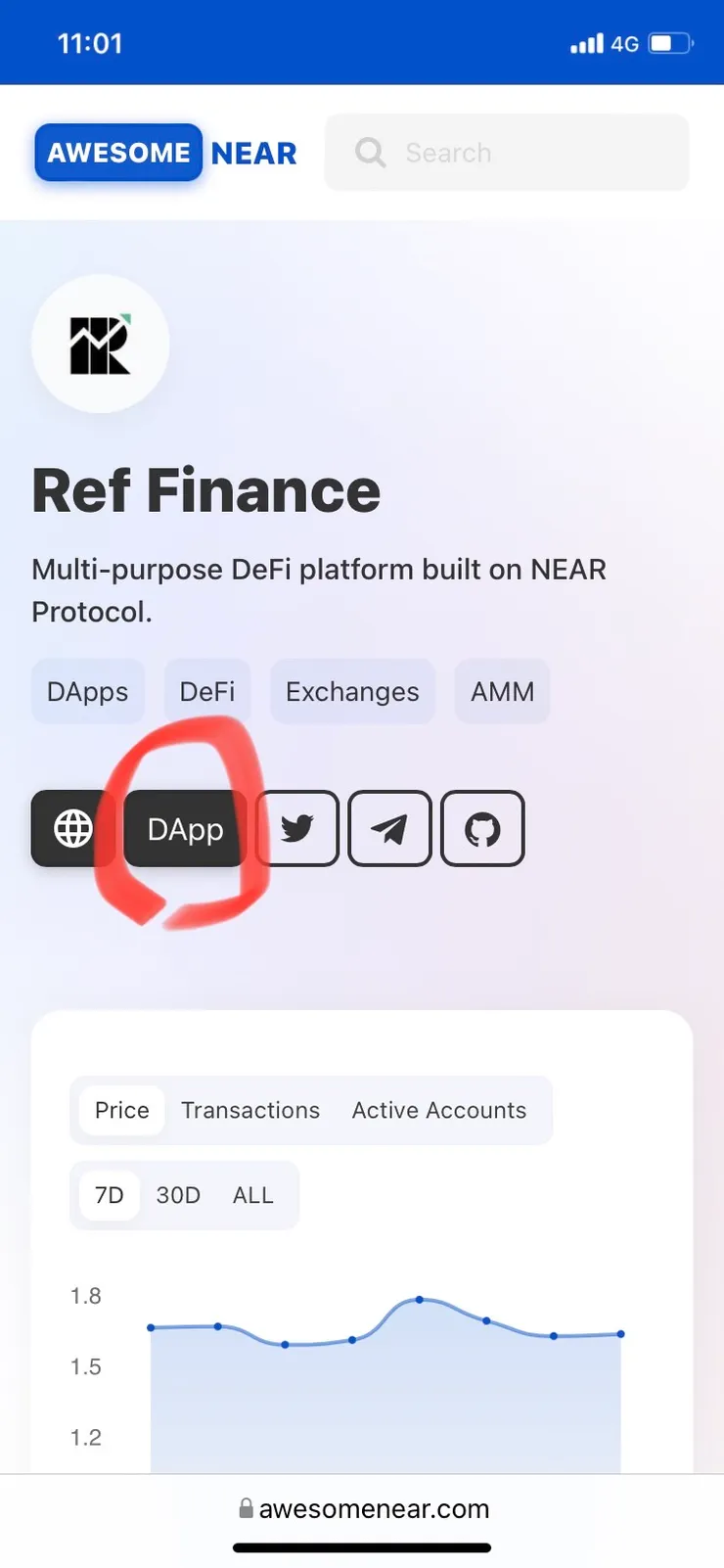The width and height of the screenshot is (724, 1568).
Task: Show the Active Accounts chart
Action: tap(439, 1110)
